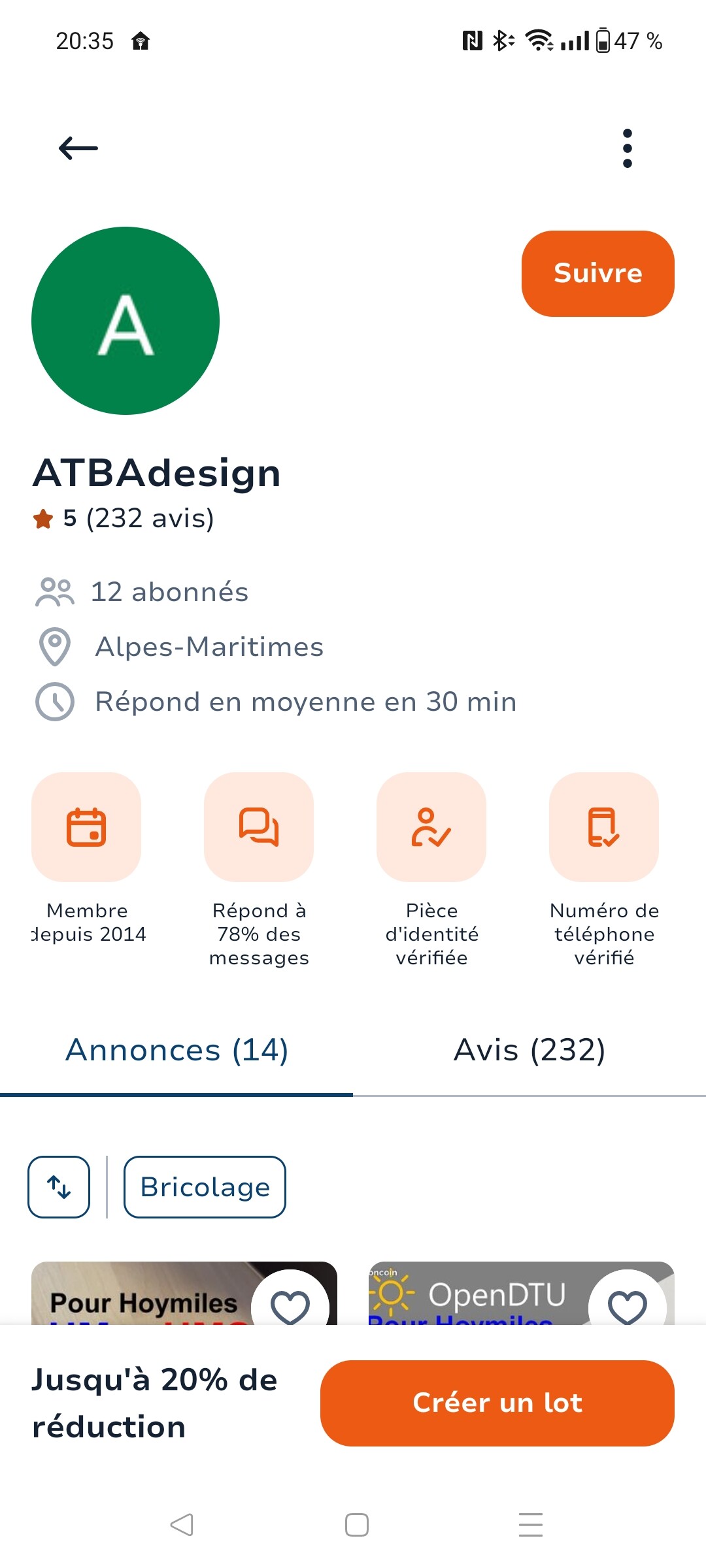Favorite the OpenDTU listing
This screenshot has height=1568, width=706.
[627, 1307]
